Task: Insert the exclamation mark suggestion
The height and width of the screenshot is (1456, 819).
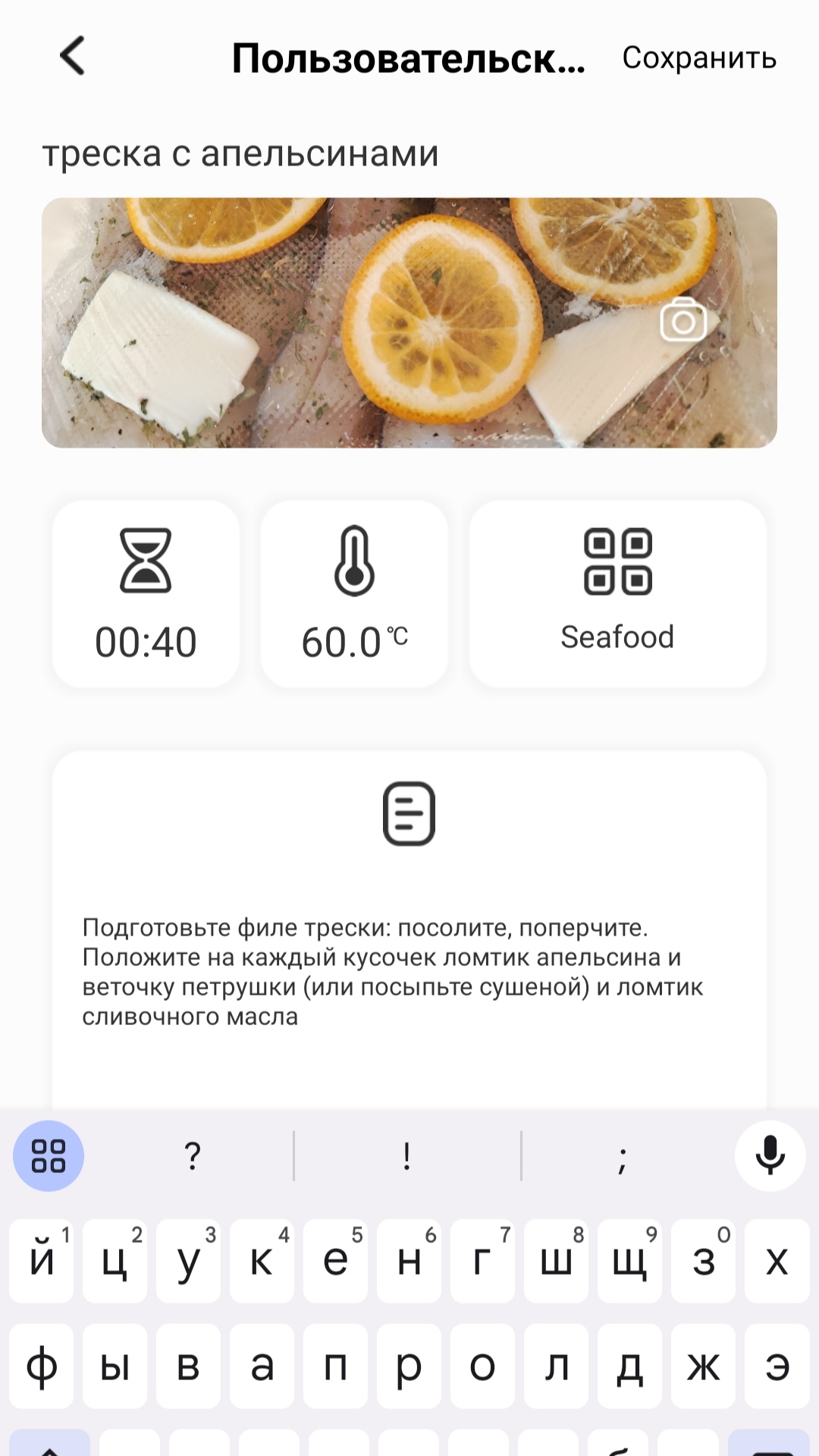Action: point(407,1156)
